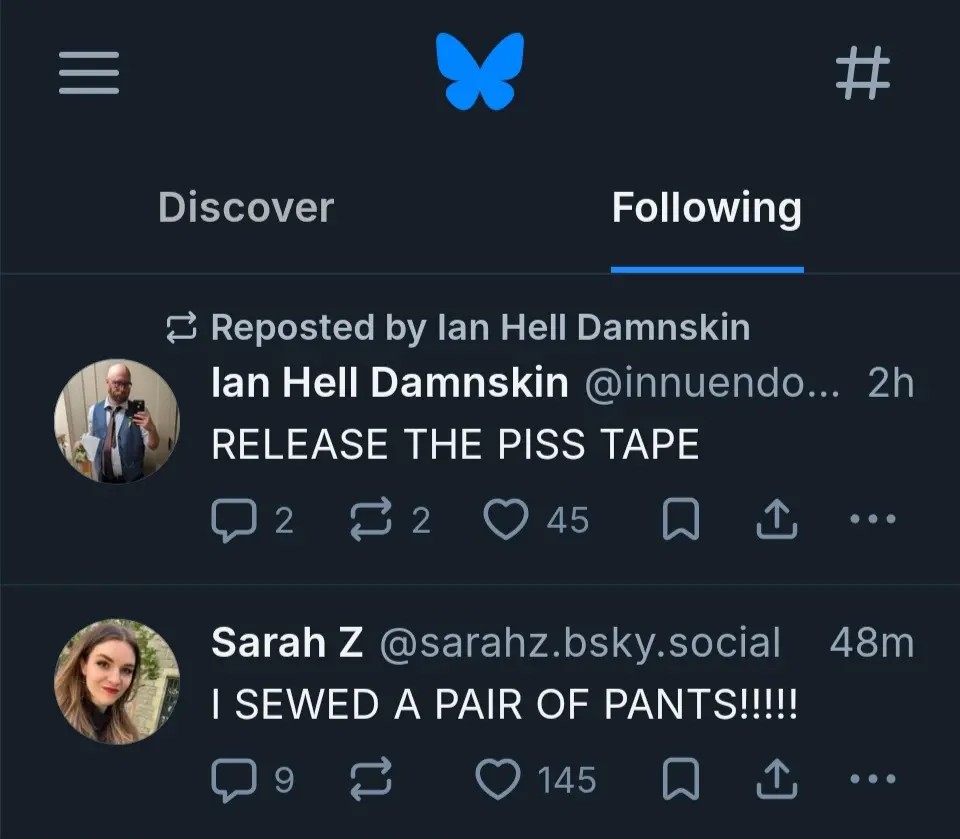The height and width of the screenshot is (839, 960).
Task: Like Sarah Z's post
Action: 498,780
